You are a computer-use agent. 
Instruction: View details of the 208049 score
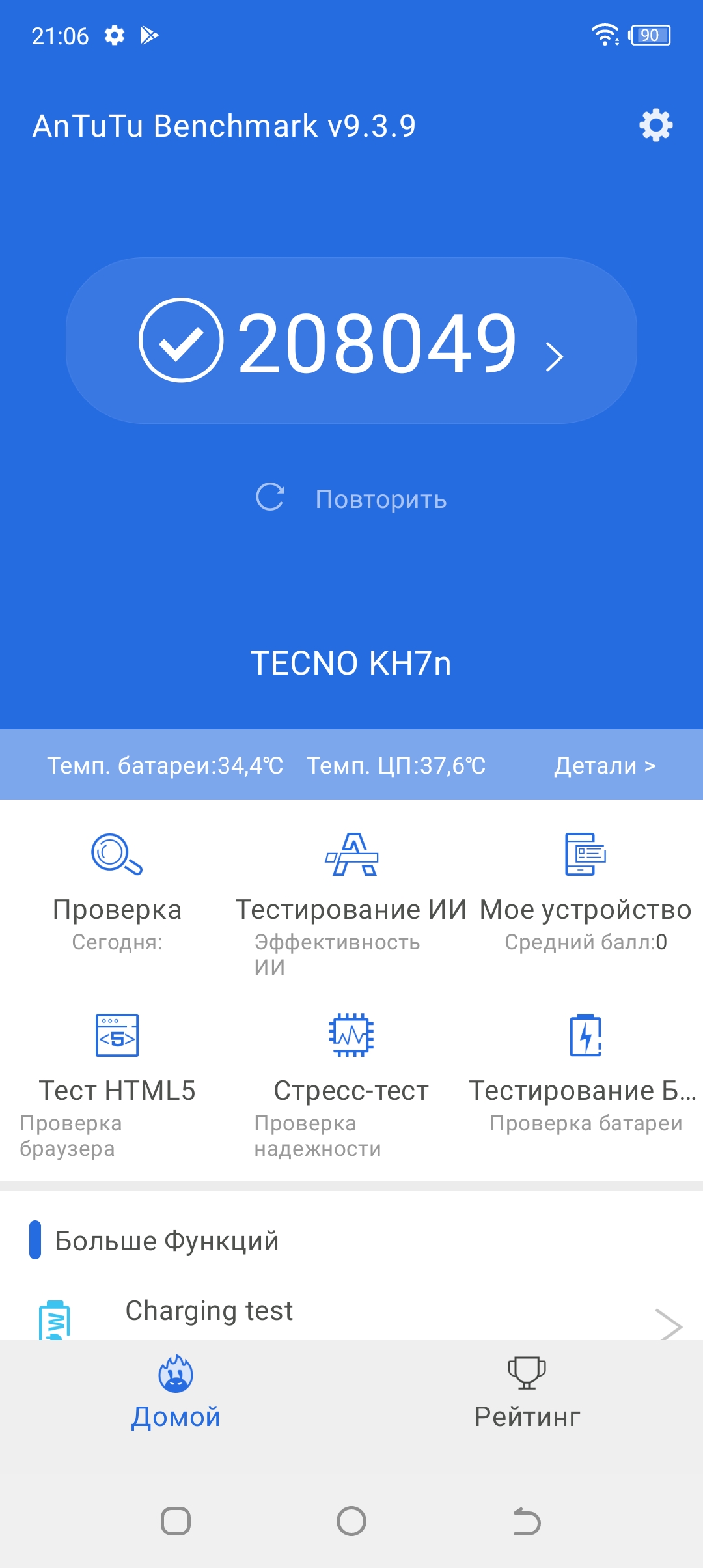tap(351, 341)
